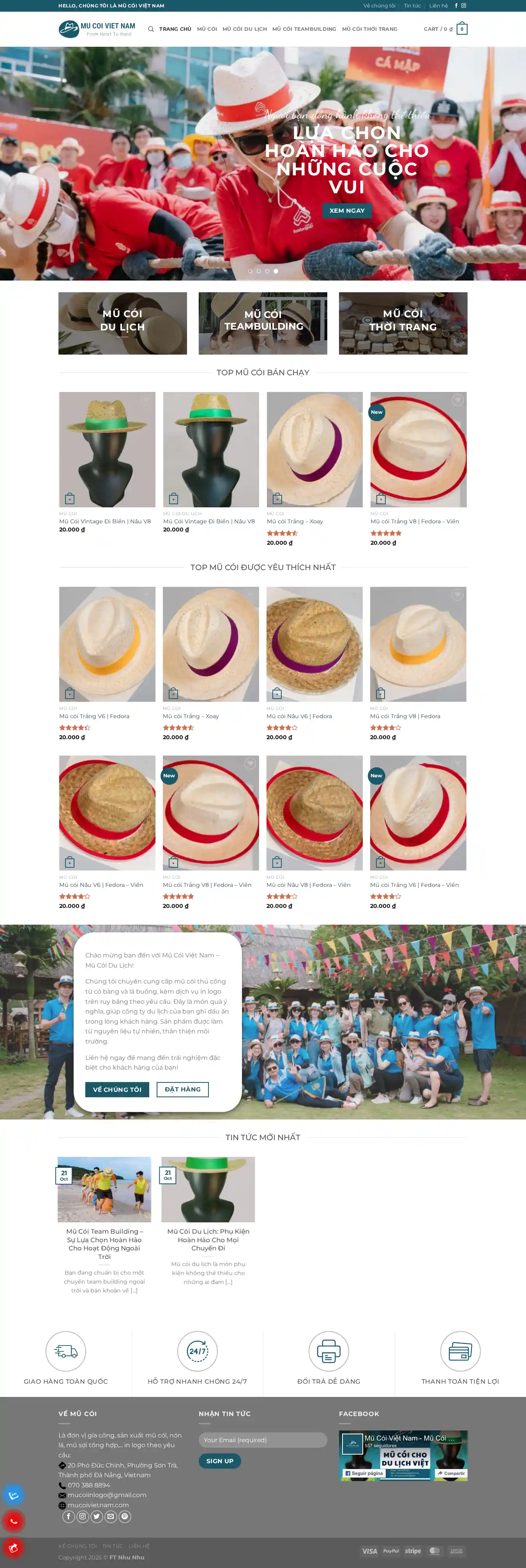The image size is (526, 1568).
Task: Open Mũ Cói Thời Trang menu
Action: tap(369, 29)
